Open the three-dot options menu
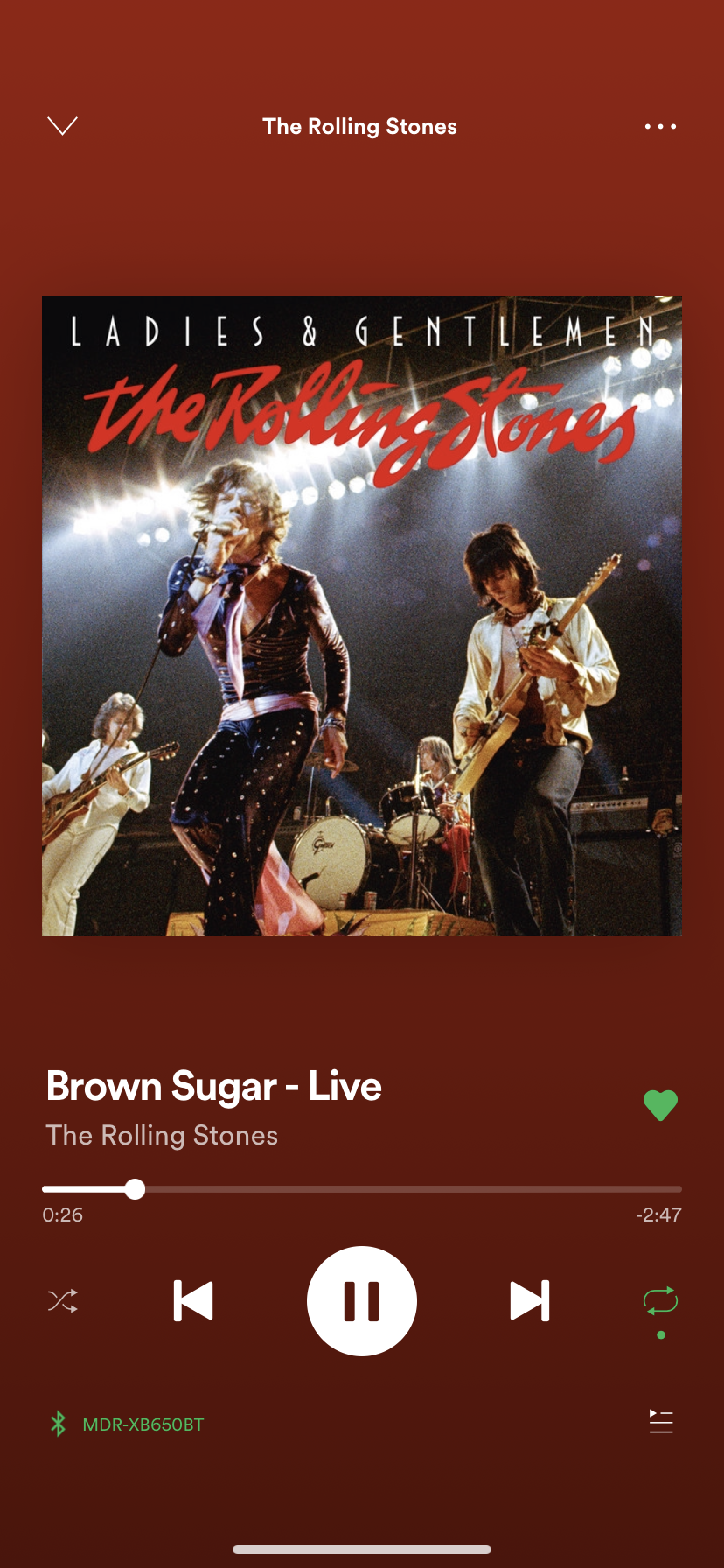 click(x=660, y=126)
